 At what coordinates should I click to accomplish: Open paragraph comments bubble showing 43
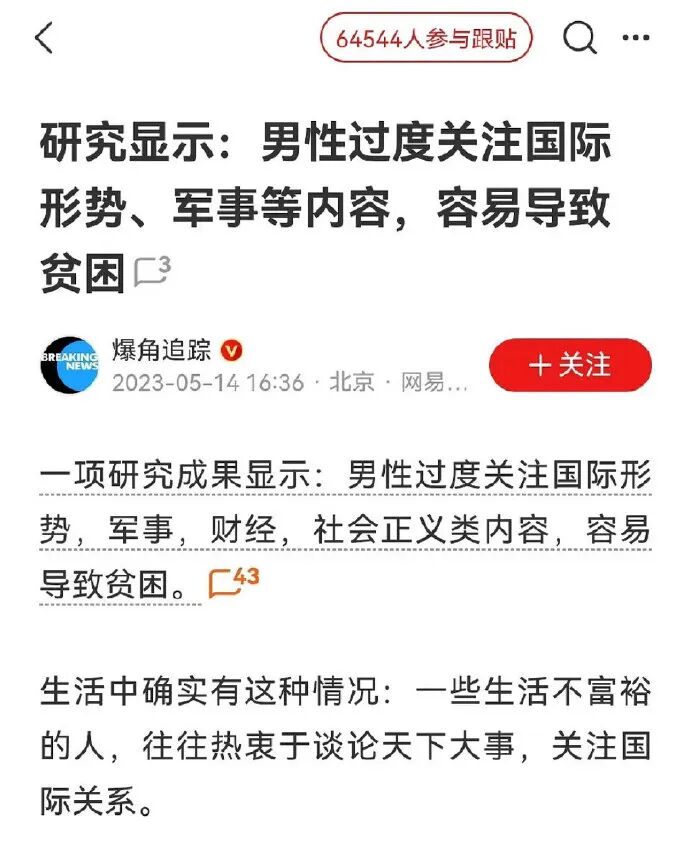coord(233,583)
